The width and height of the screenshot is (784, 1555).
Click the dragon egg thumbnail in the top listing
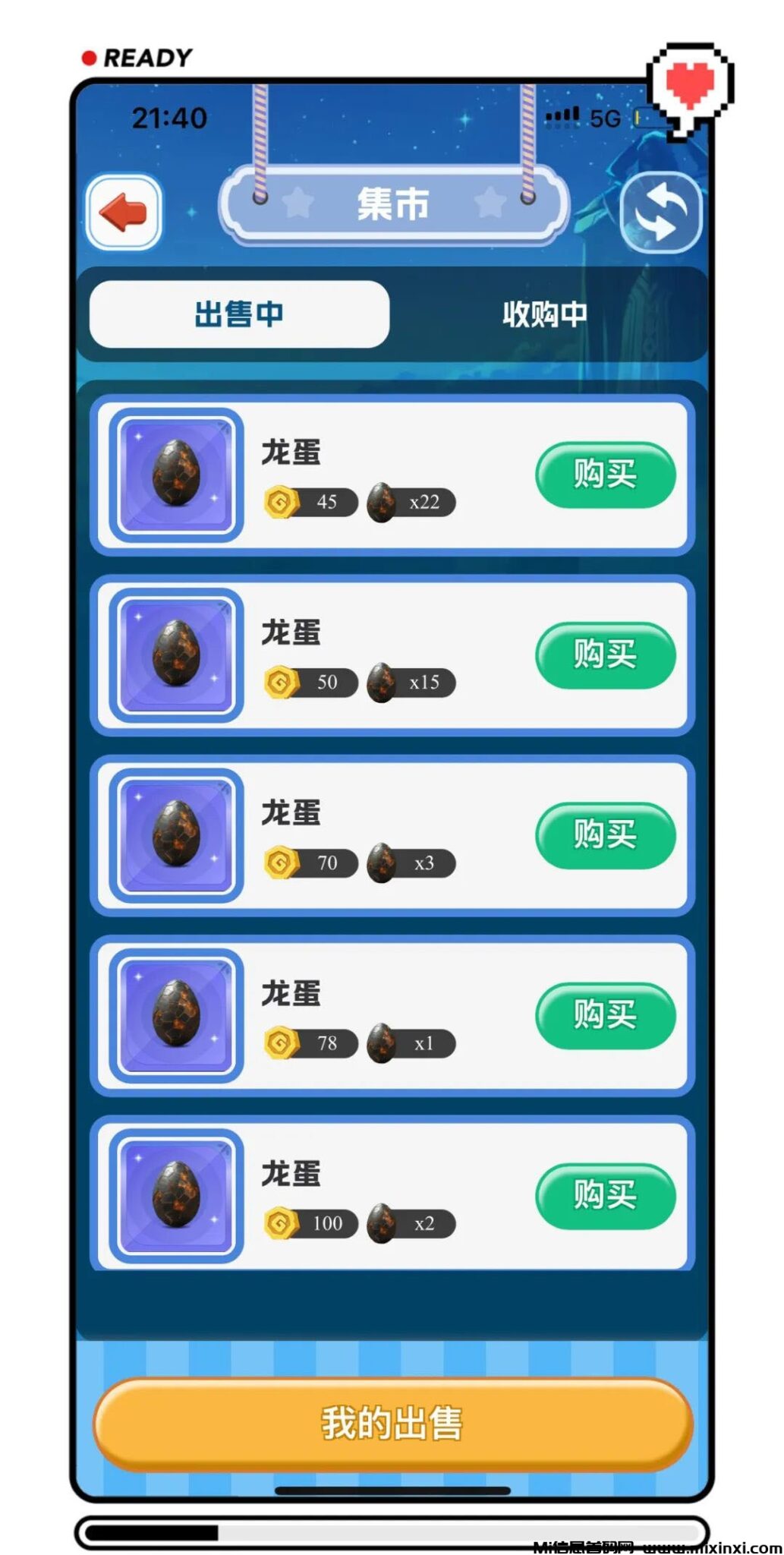click(x=175, y=475)
